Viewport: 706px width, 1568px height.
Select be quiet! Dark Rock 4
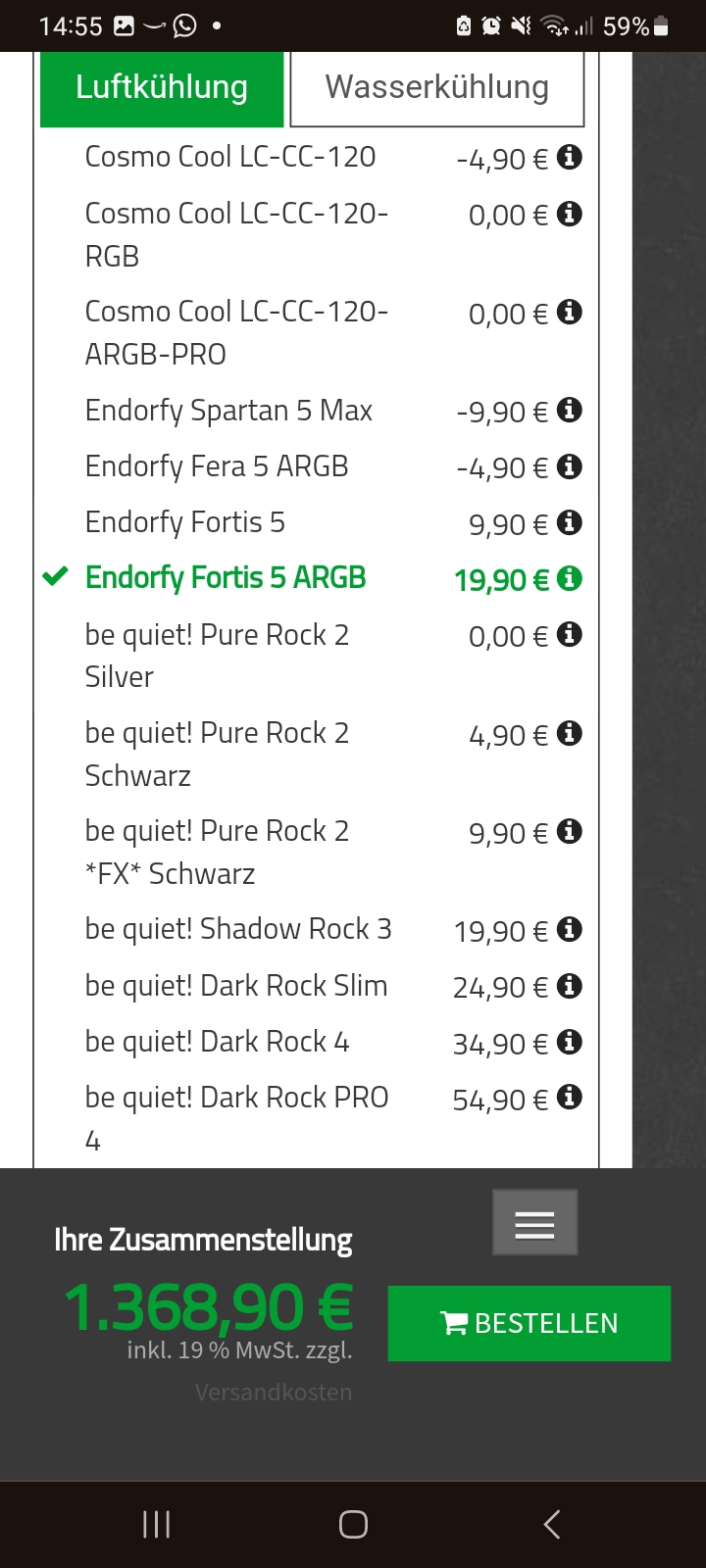pyautogui.click(x=217, y=1042)
